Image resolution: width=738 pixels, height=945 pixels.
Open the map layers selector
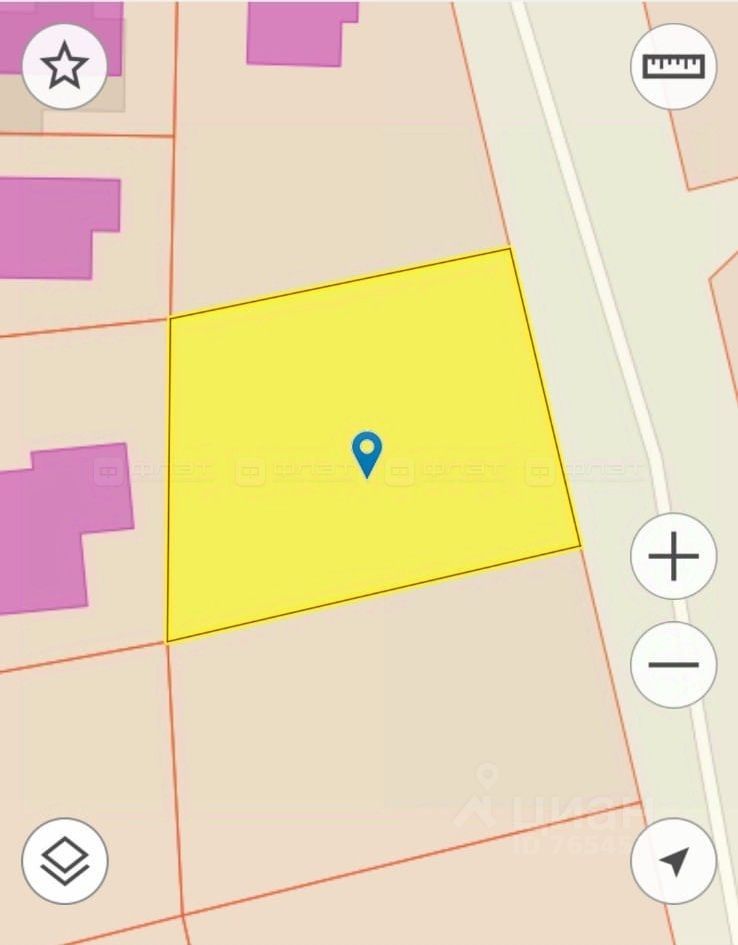point(65,860)
